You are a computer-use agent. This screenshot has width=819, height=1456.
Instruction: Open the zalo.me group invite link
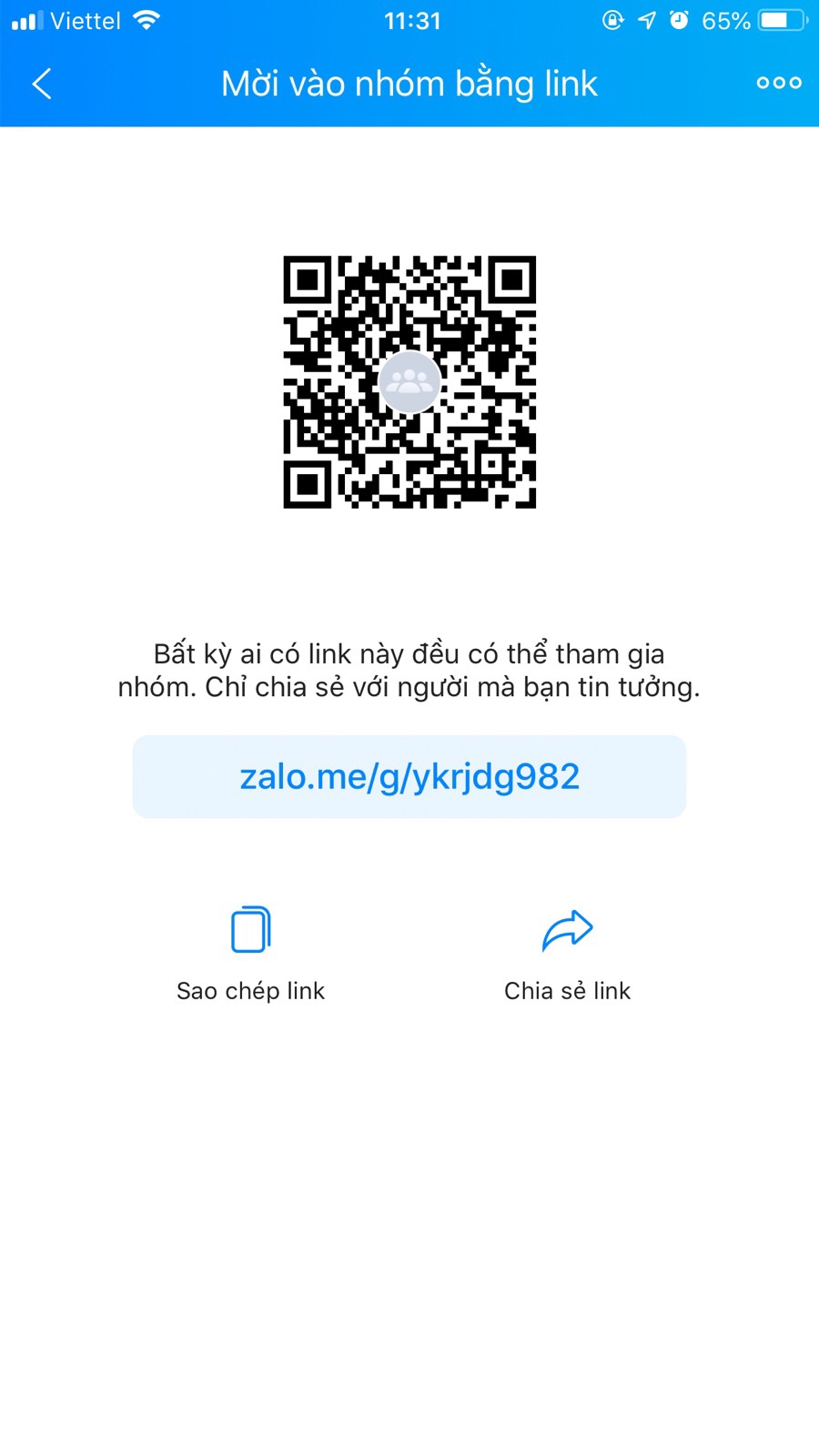(409, 775)
